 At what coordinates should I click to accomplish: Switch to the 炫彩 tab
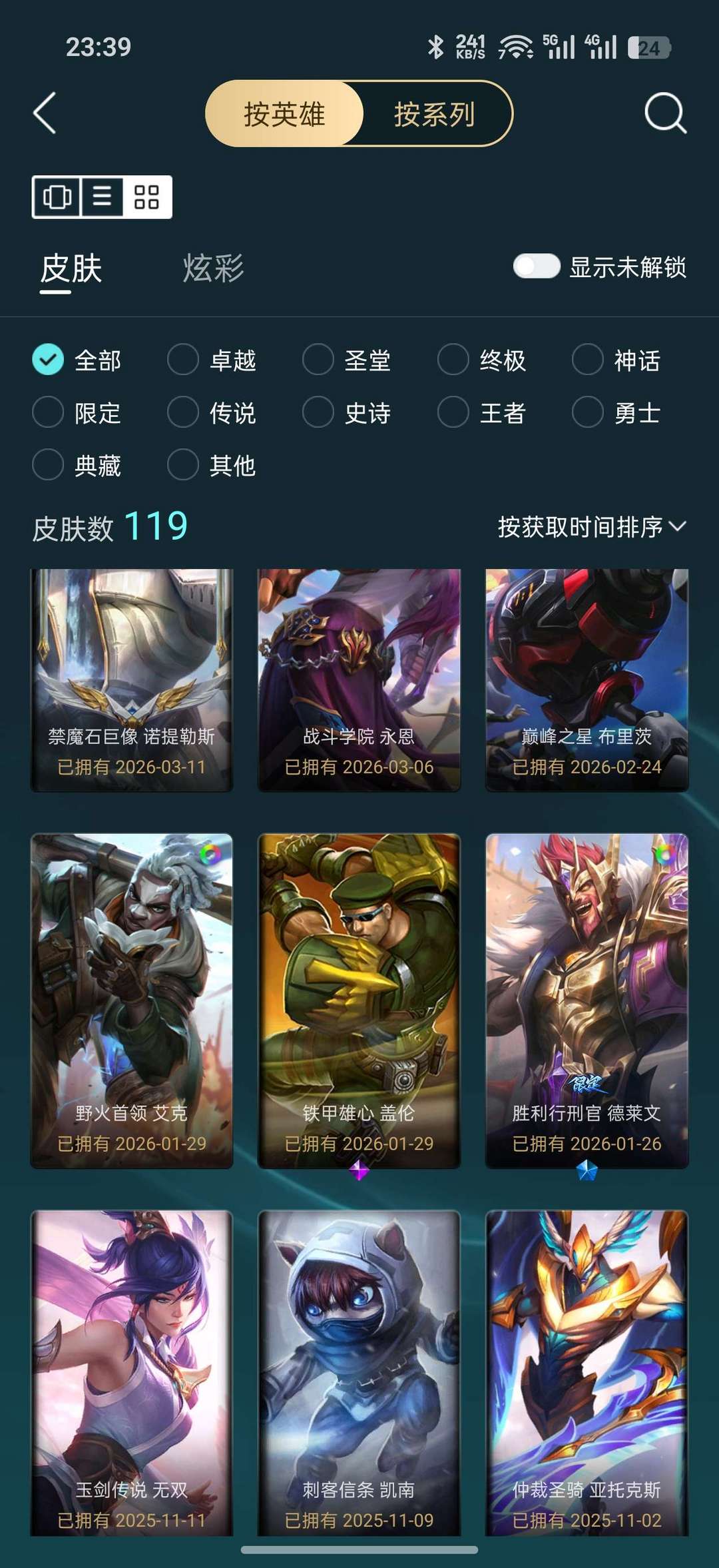click(x=213, y=268)
